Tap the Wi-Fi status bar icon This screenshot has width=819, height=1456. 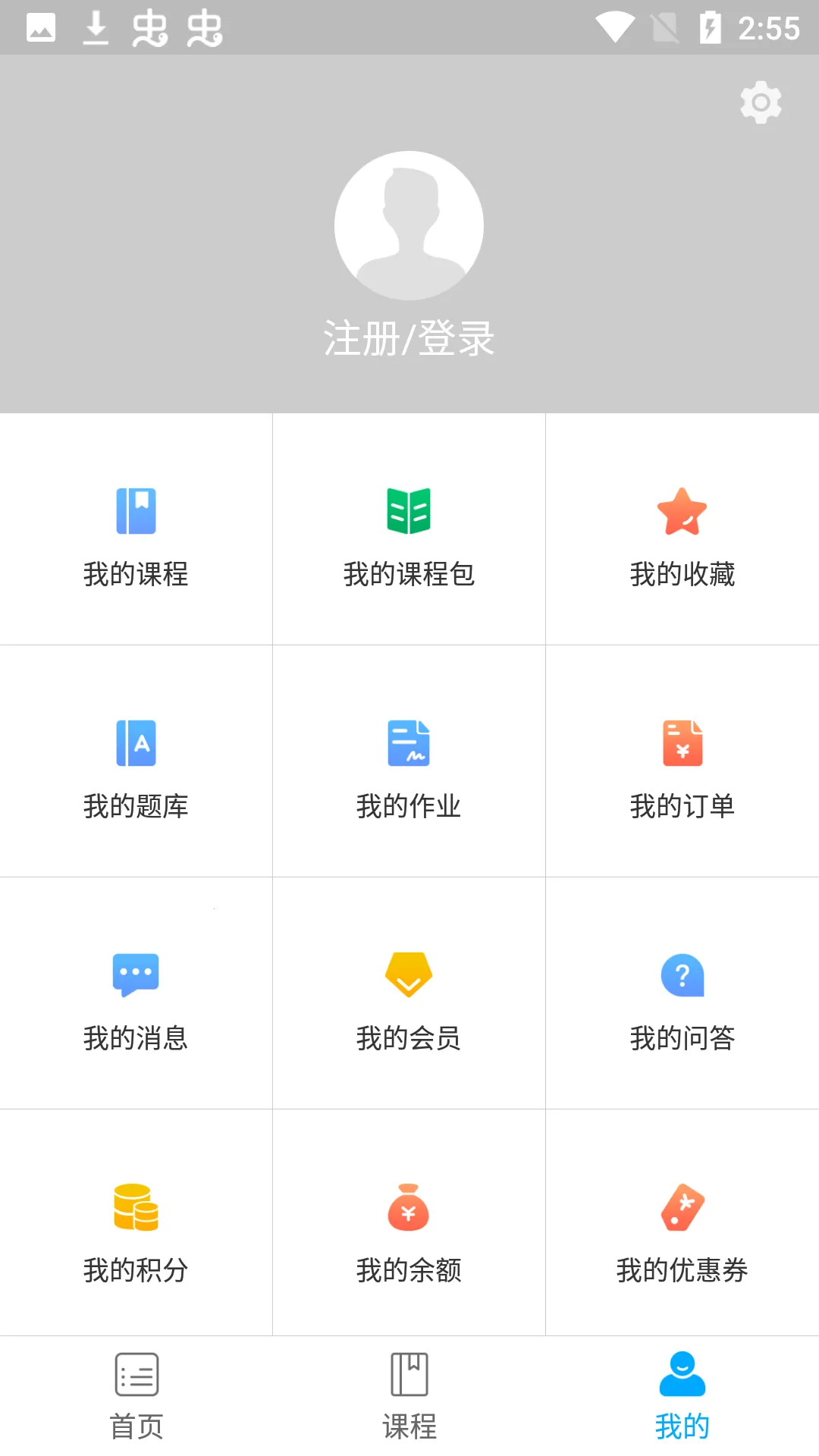[x=616, y=27]
